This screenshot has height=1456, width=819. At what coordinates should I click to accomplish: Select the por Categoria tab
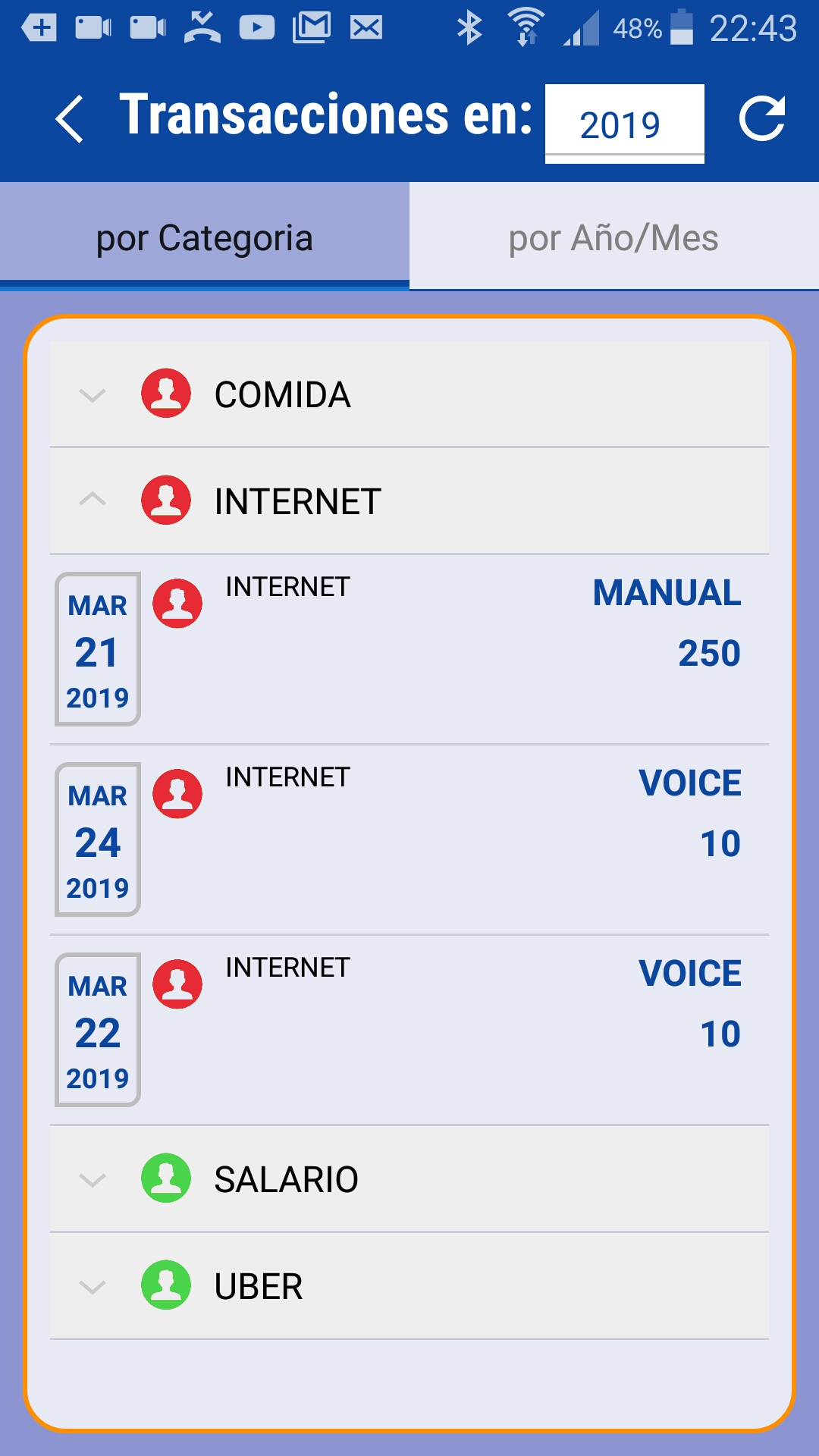point(205,237)
